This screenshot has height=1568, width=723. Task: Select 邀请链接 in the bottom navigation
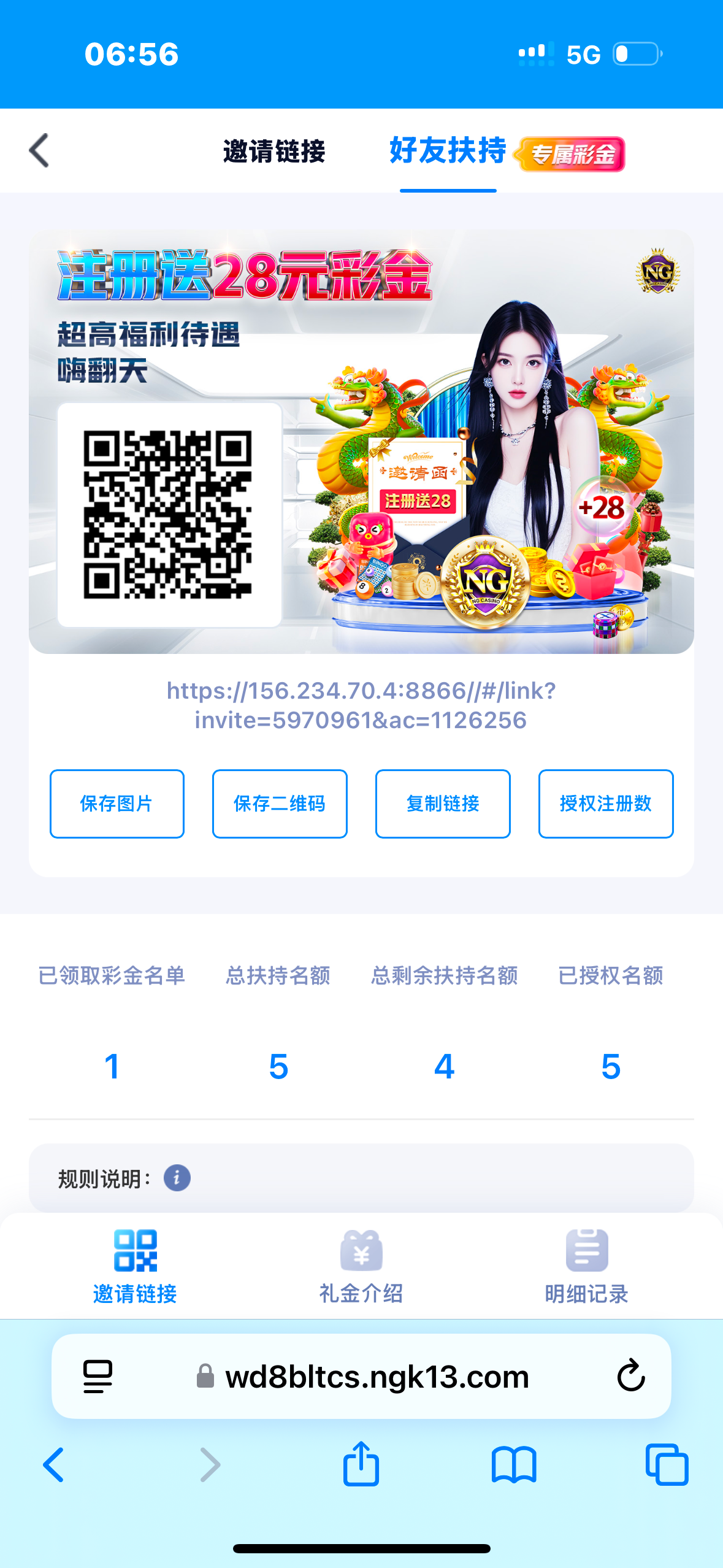tap(135, 1267)
